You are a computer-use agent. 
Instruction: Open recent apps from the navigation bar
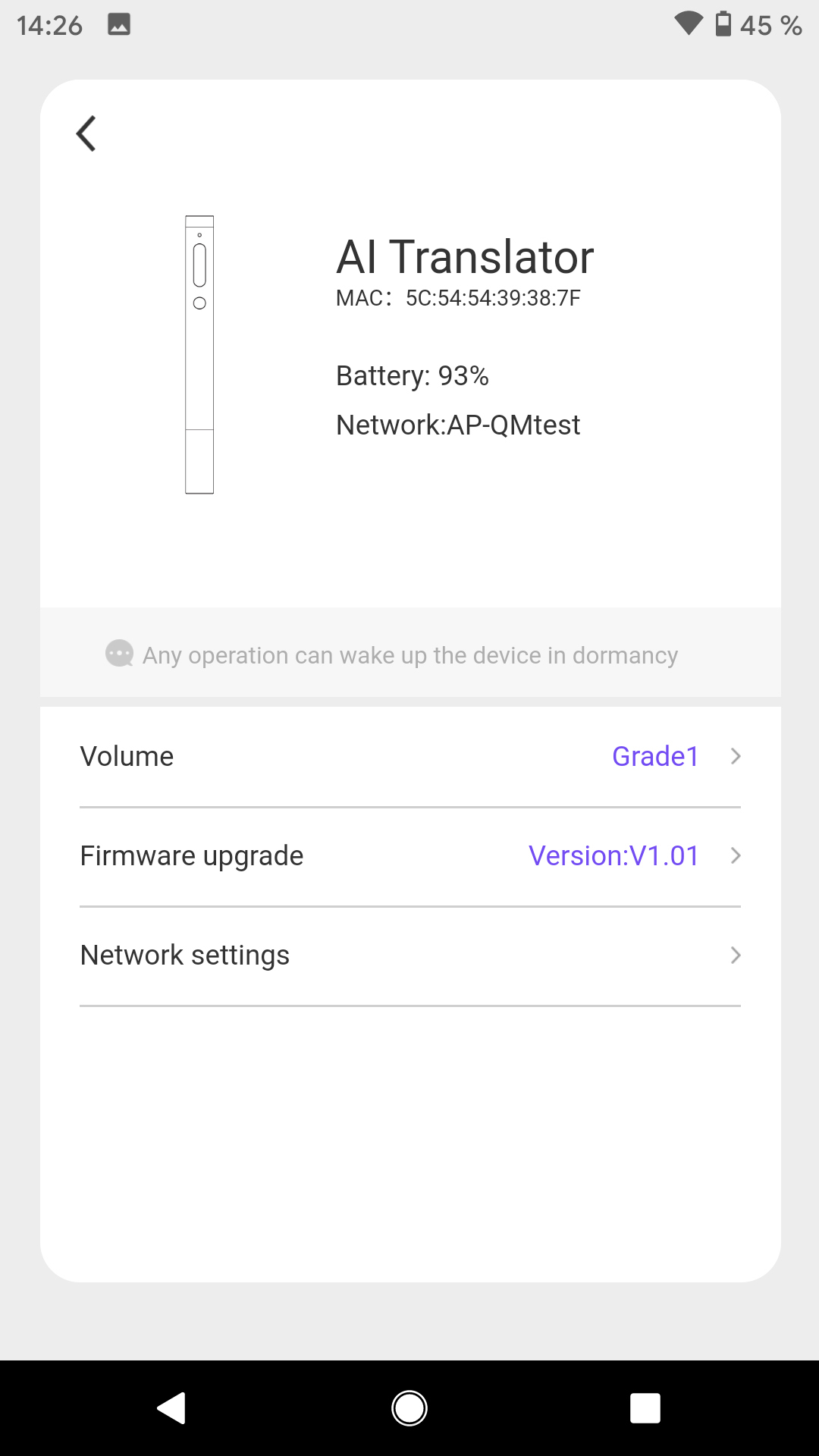(645, 1408)
